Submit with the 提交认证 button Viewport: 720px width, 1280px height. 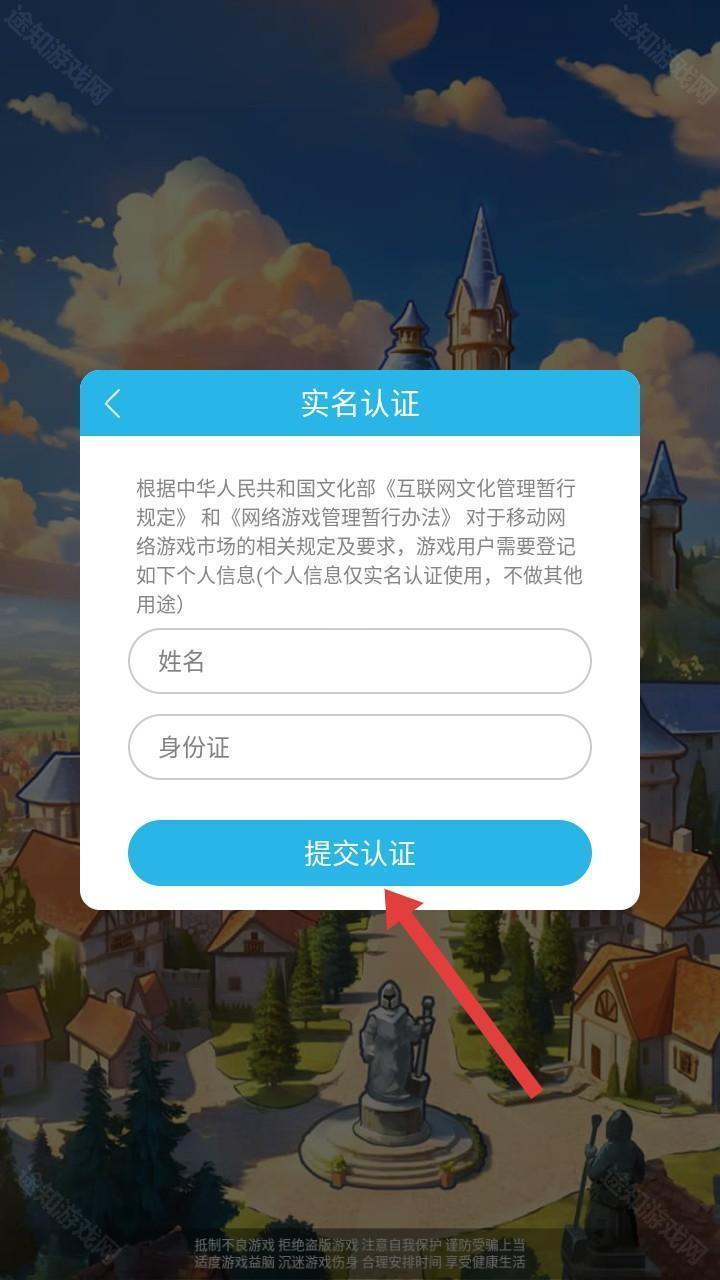(360, 853)
